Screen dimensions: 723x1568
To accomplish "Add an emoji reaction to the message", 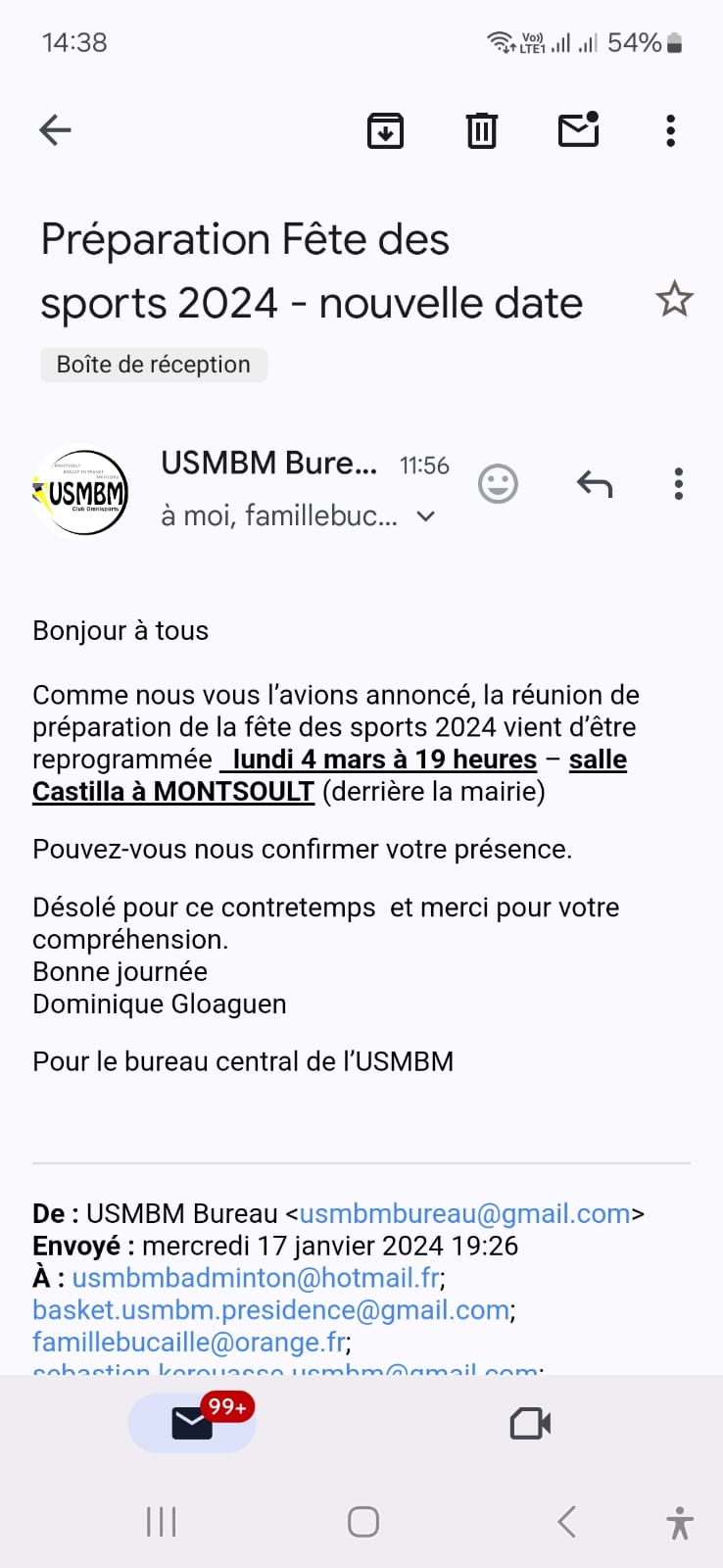I will 498,484.
